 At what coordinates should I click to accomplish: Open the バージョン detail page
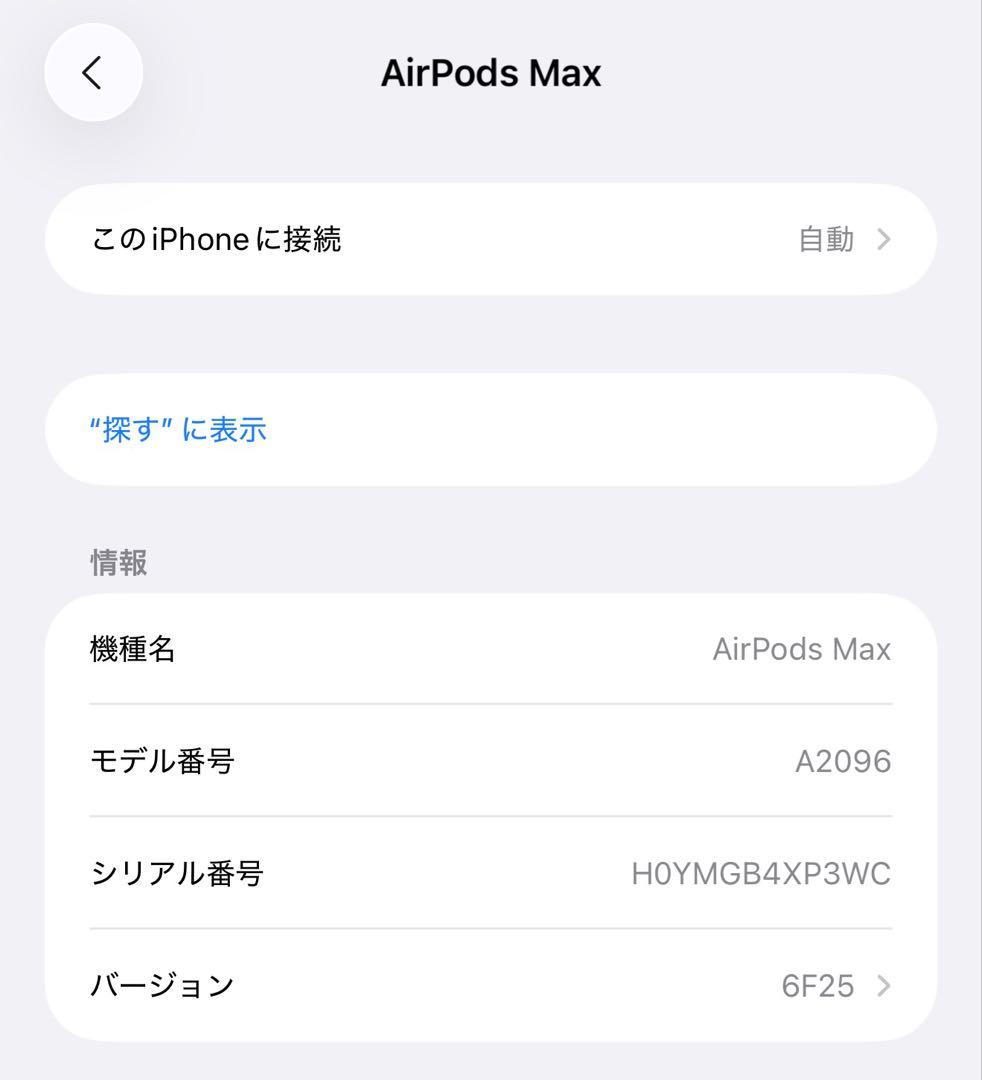(x=491, y=985)
